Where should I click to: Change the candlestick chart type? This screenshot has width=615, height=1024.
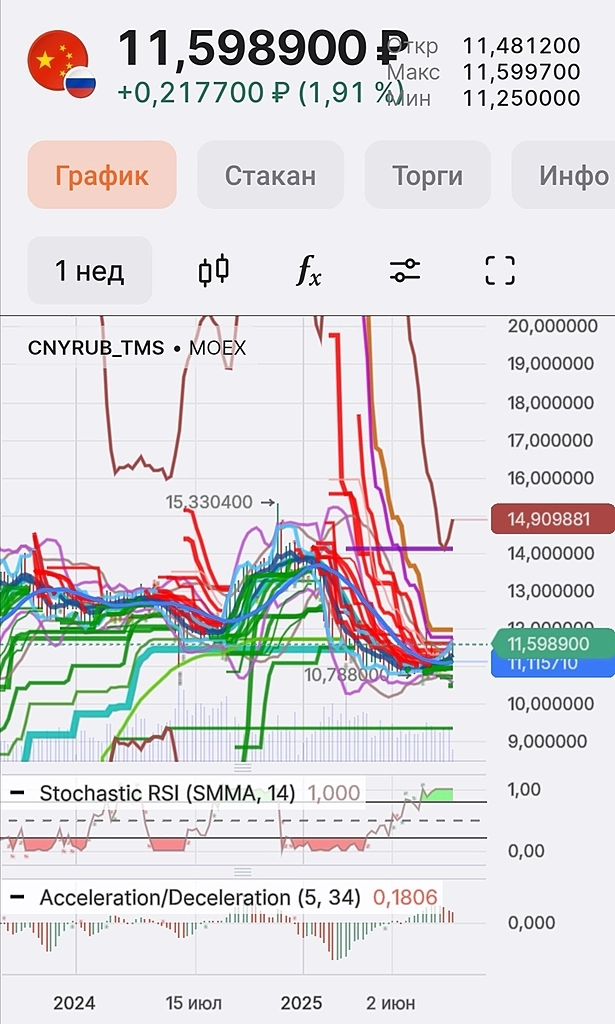coord(214,270)
